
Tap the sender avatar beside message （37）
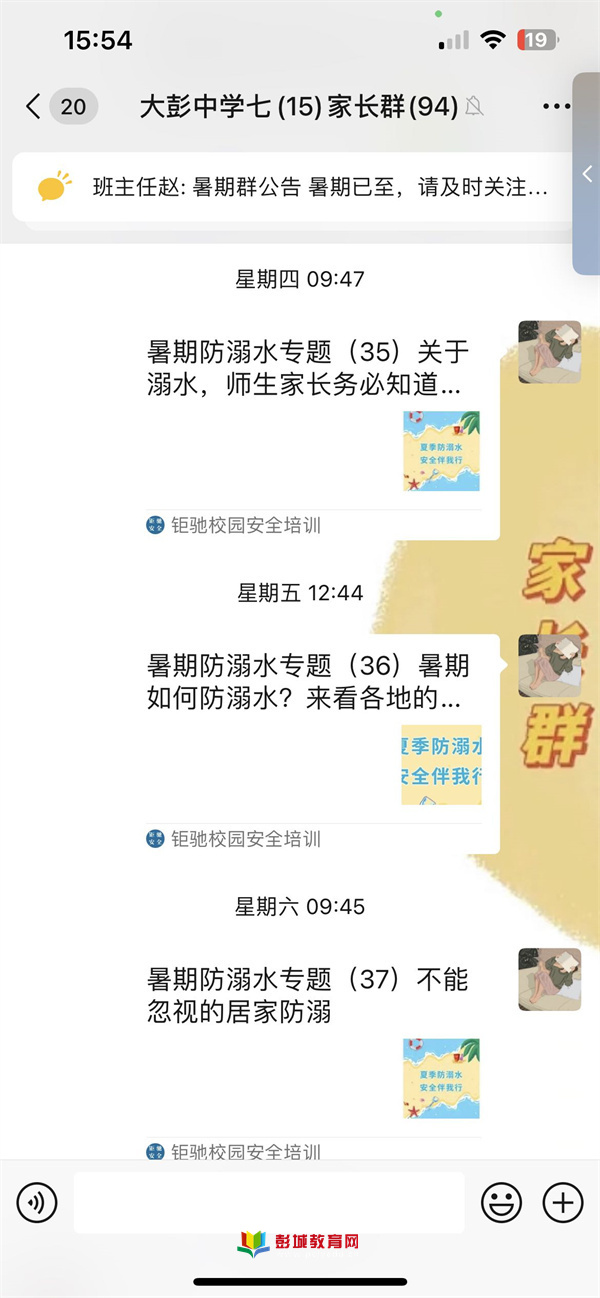pos(549,979)
